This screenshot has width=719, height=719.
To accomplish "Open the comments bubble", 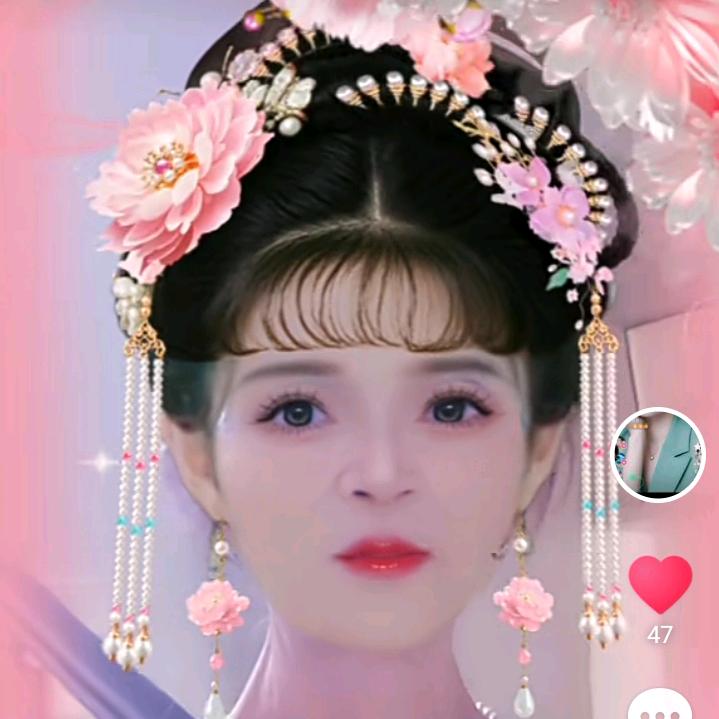I will pos(659,704).
